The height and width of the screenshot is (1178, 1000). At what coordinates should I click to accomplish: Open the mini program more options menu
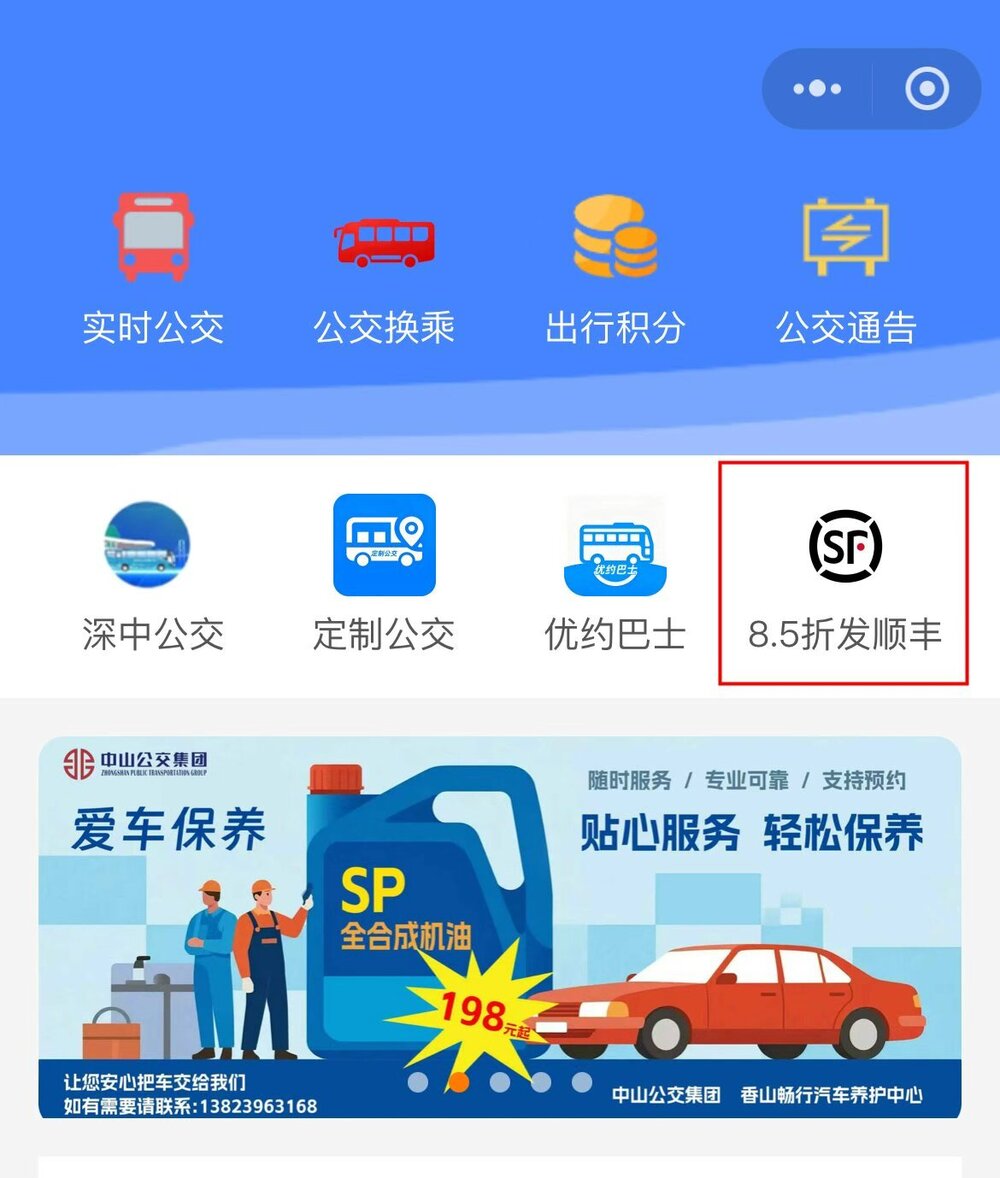point(817,89)
